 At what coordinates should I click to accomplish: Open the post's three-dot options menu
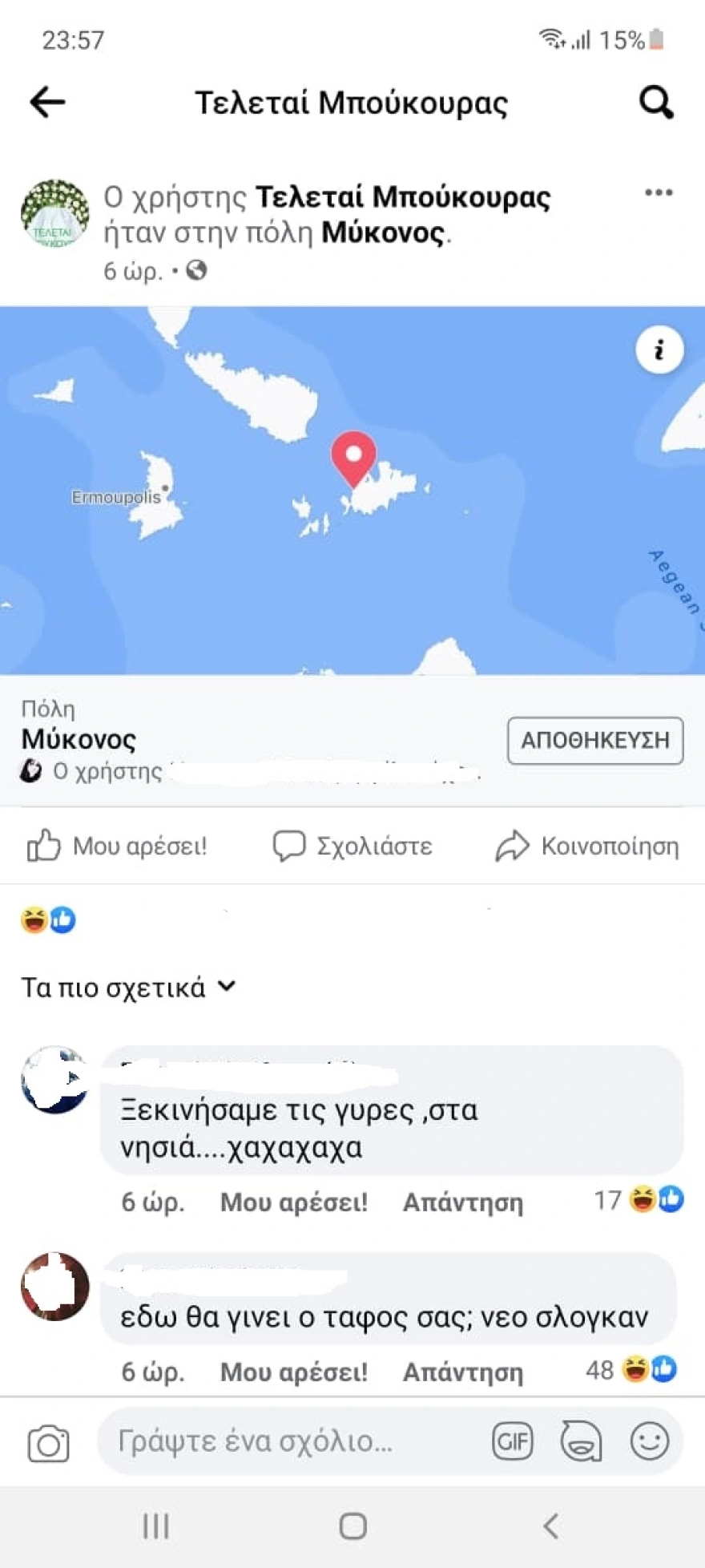click(659, 193)
